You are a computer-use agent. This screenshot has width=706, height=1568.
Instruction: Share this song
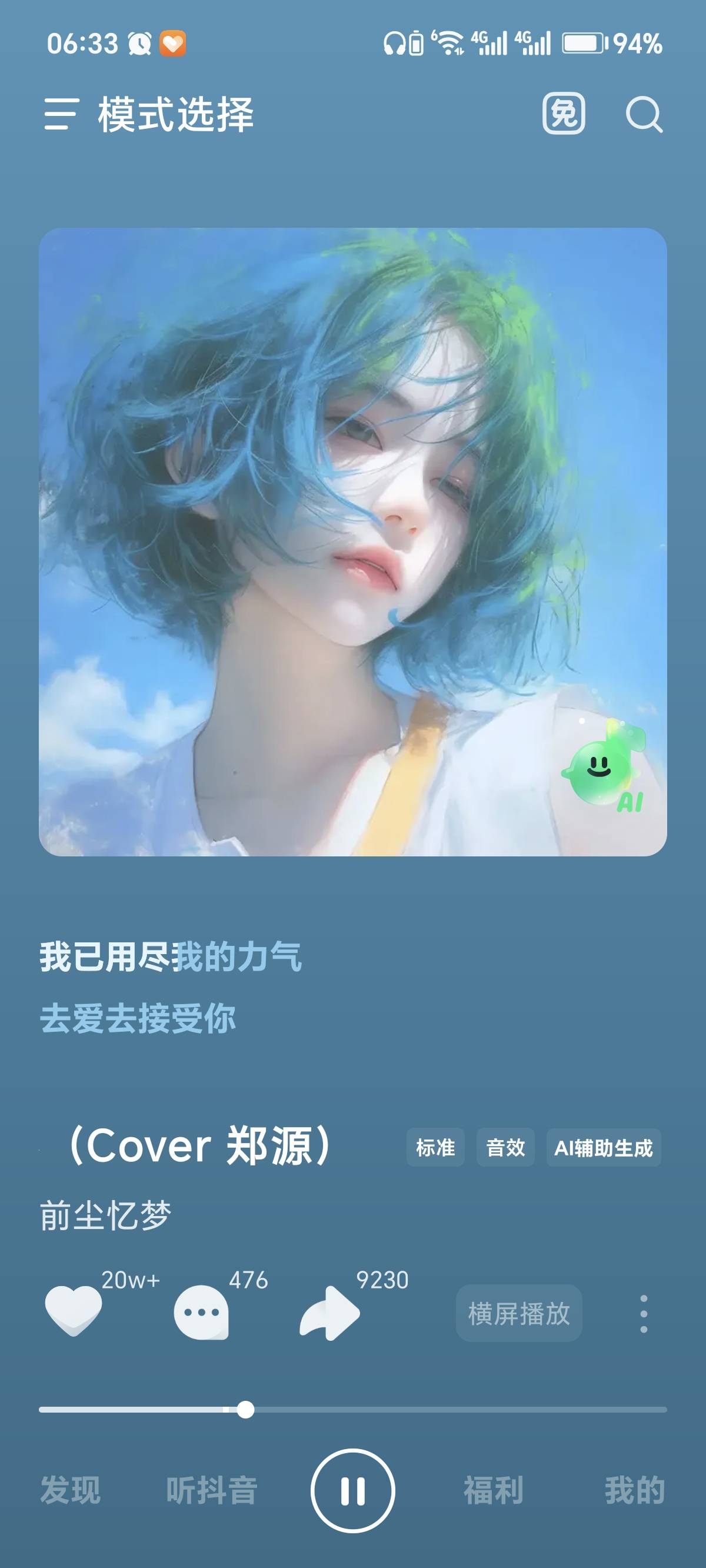(x=330, y=1313)
